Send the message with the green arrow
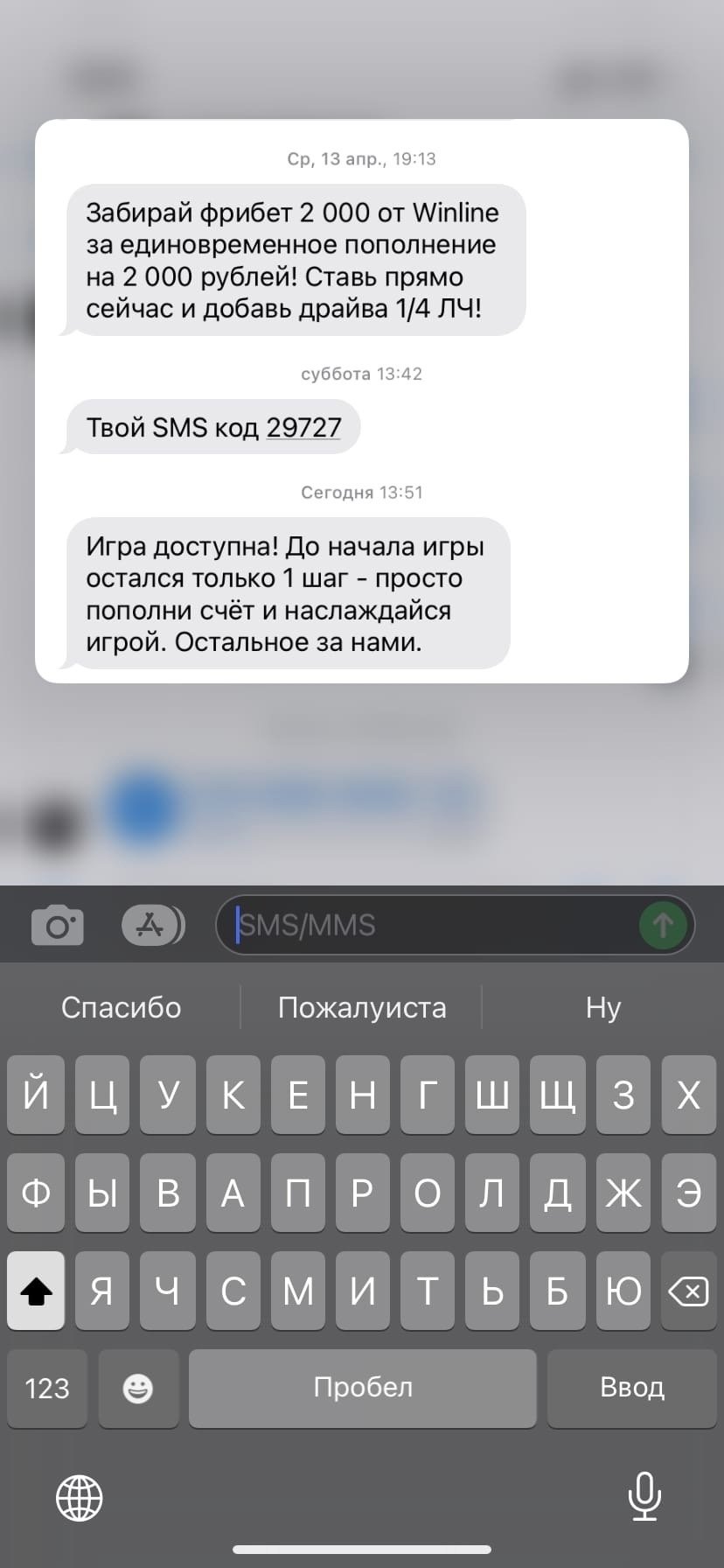The height and width of the screenshot is (1568, 724). 663,925
